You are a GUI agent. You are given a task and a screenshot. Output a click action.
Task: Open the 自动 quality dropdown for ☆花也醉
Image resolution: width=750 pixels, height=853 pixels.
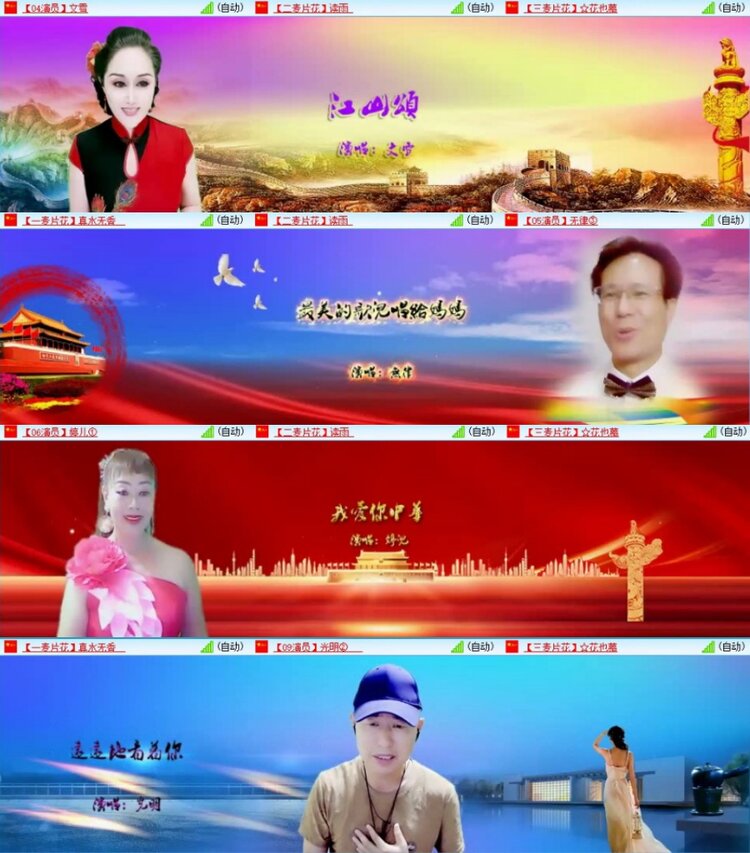point(729,9)
